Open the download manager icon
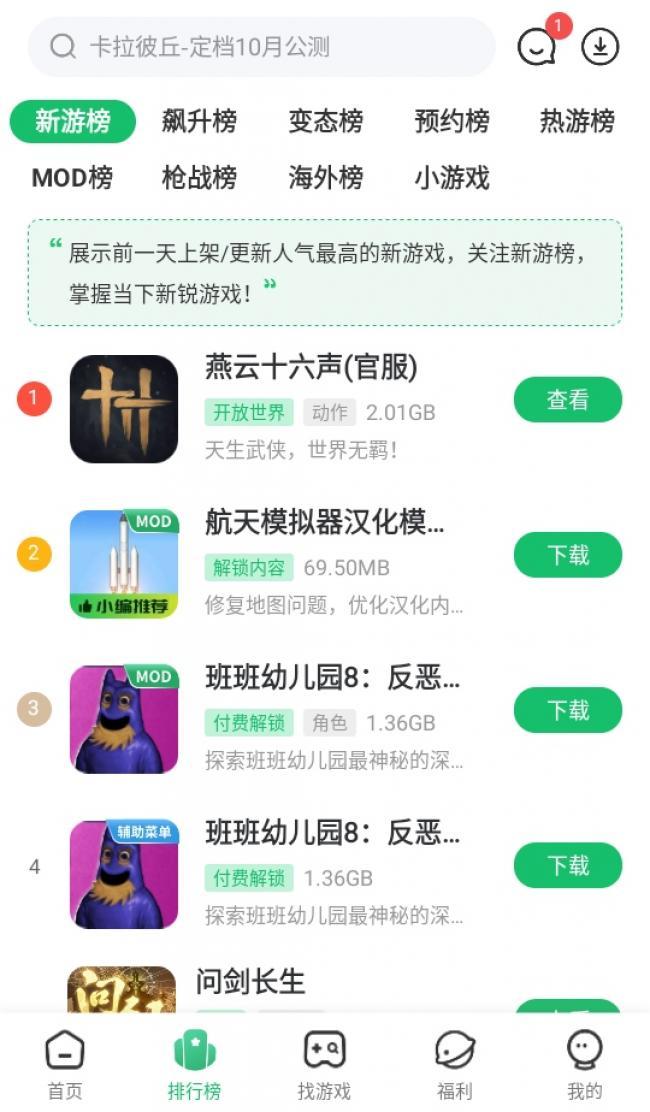This screenshot has height=1112, width=650. pos(600,47)
